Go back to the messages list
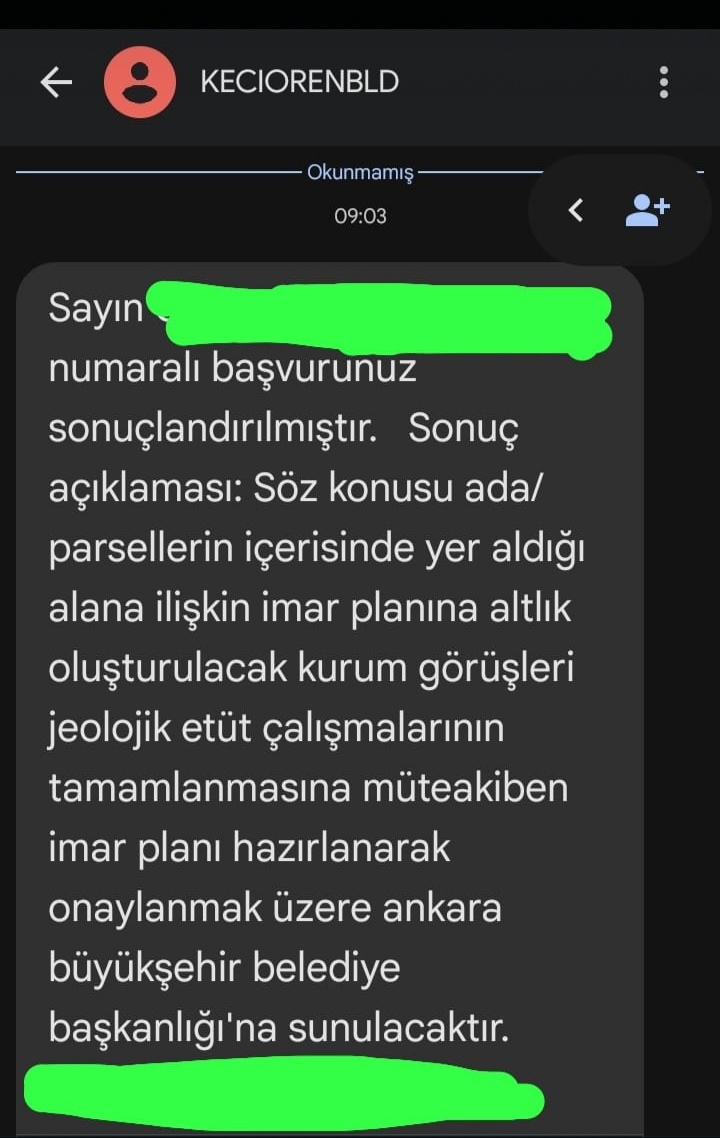The height and width of the screenshot is (1138, 720). tap(56, 82)
